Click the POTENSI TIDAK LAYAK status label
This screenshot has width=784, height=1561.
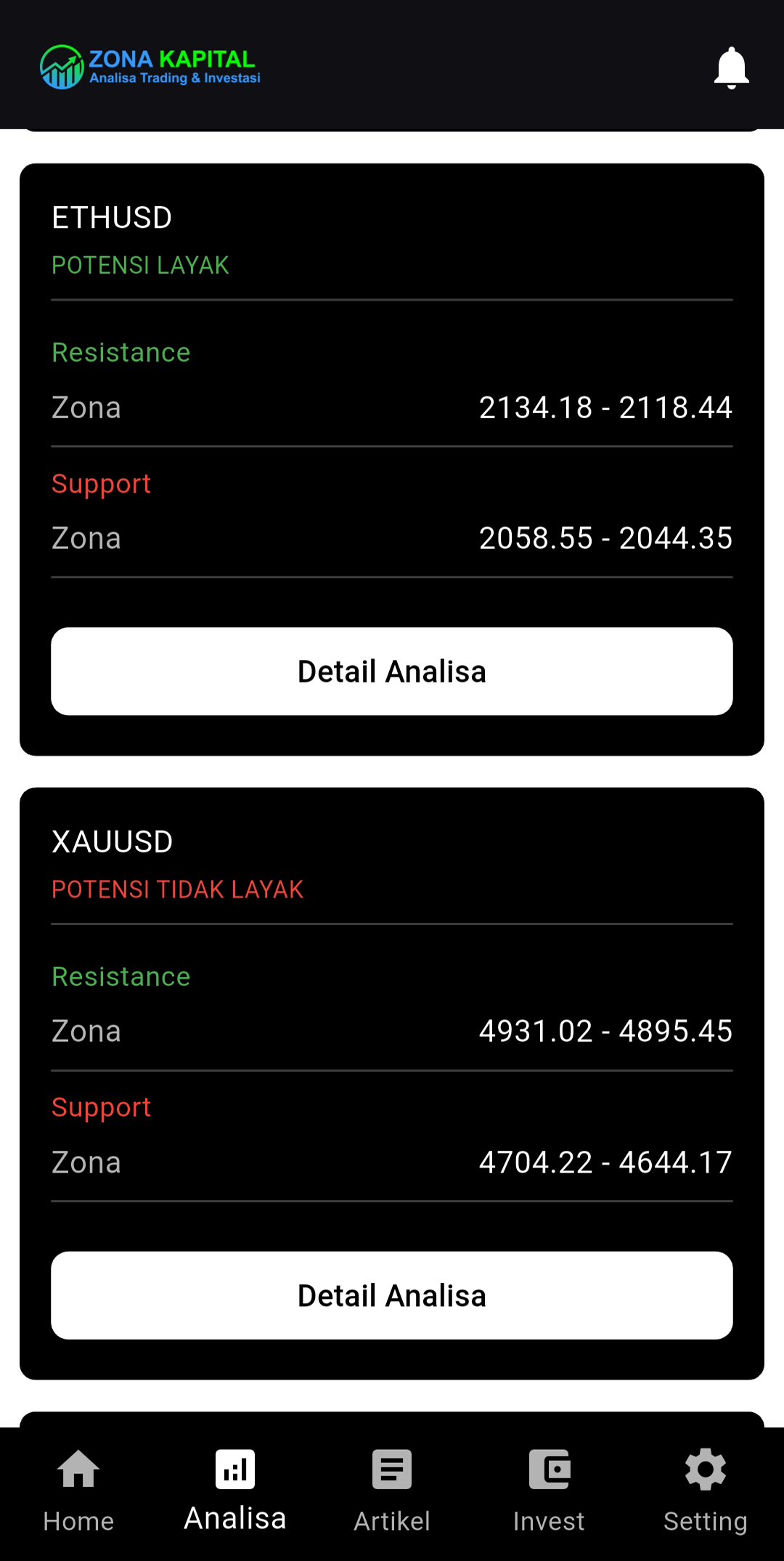coord(177,889)
